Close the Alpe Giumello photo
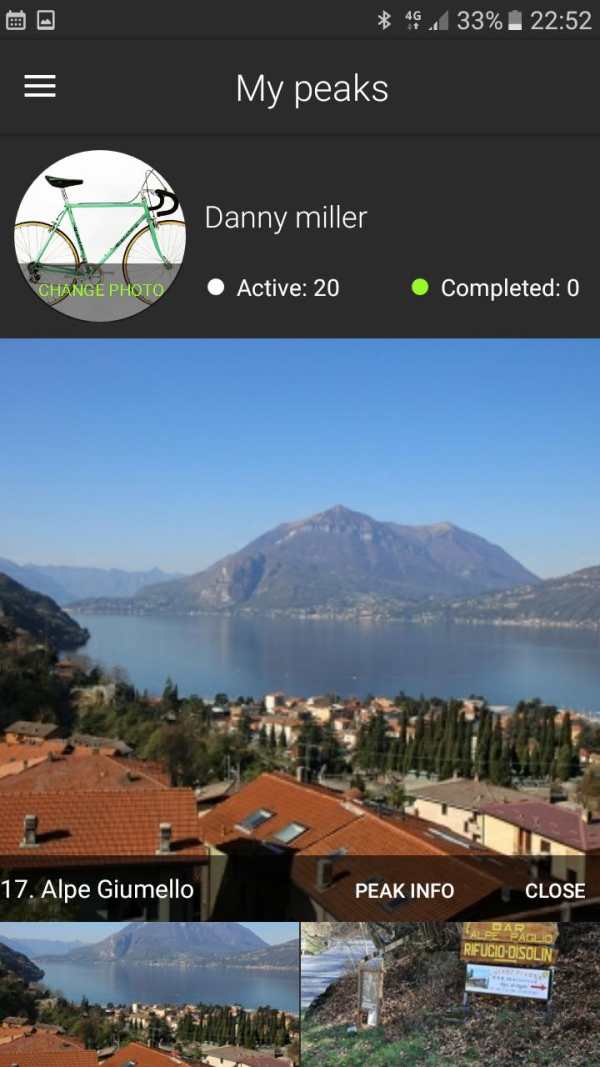This screenshot has width=600, height=1067. (554, 891)
